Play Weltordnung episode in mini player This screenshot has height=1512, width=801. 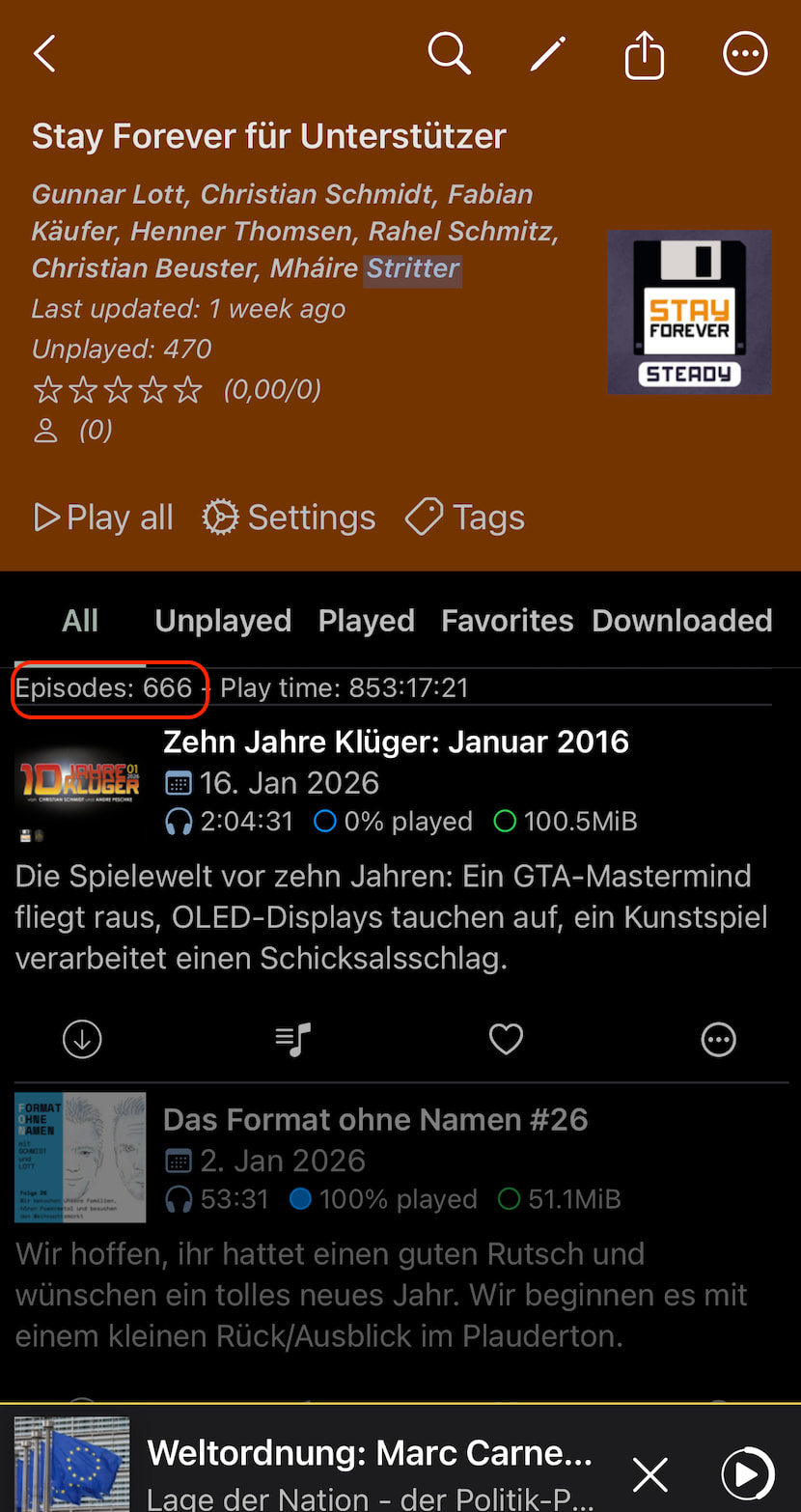(747, 1474)
